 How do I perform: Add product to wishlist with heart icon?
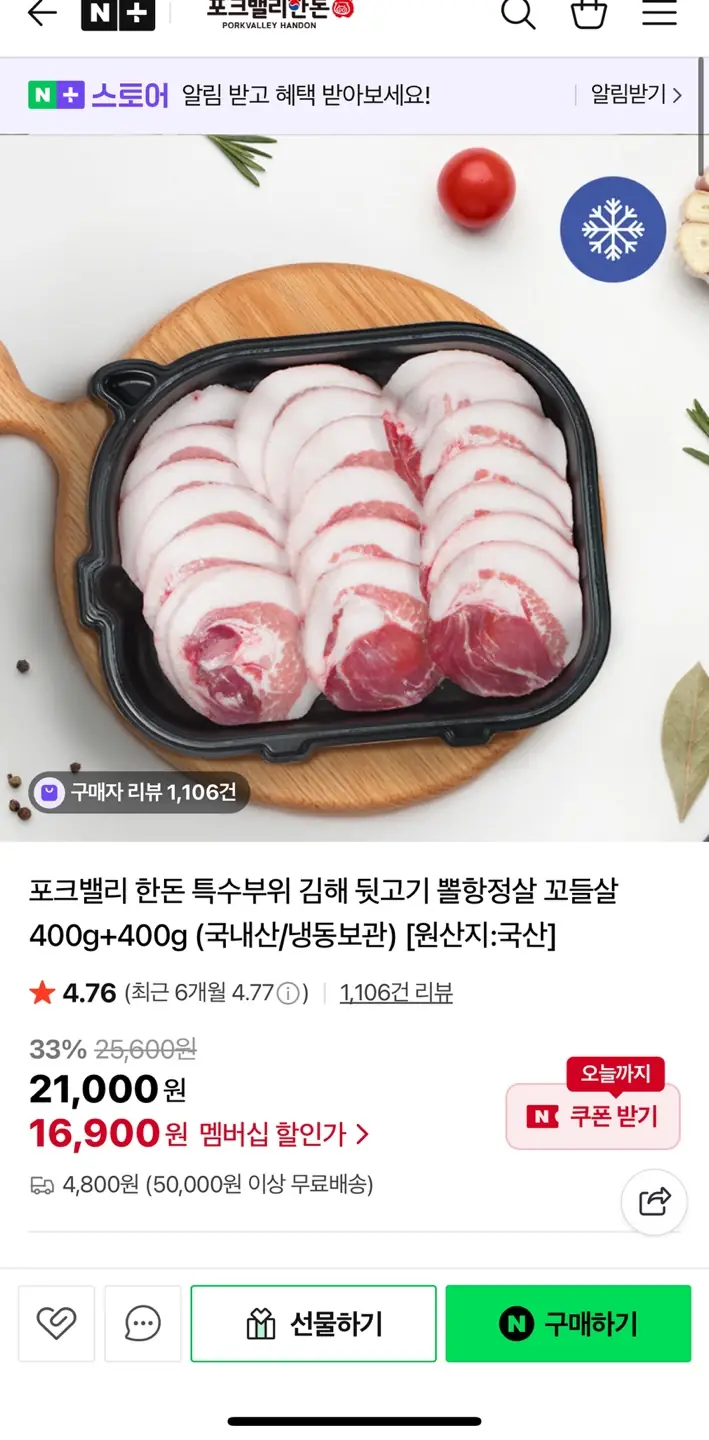56,1324
